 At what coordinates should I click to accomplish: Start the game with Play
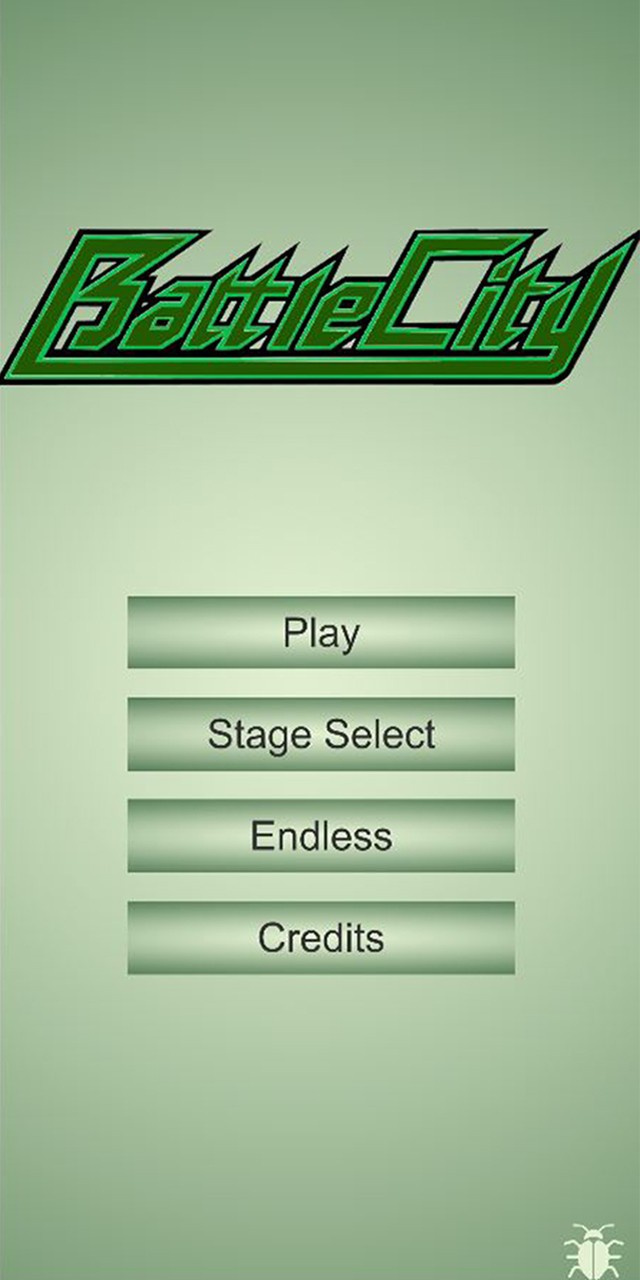click(x=321, y=632)
